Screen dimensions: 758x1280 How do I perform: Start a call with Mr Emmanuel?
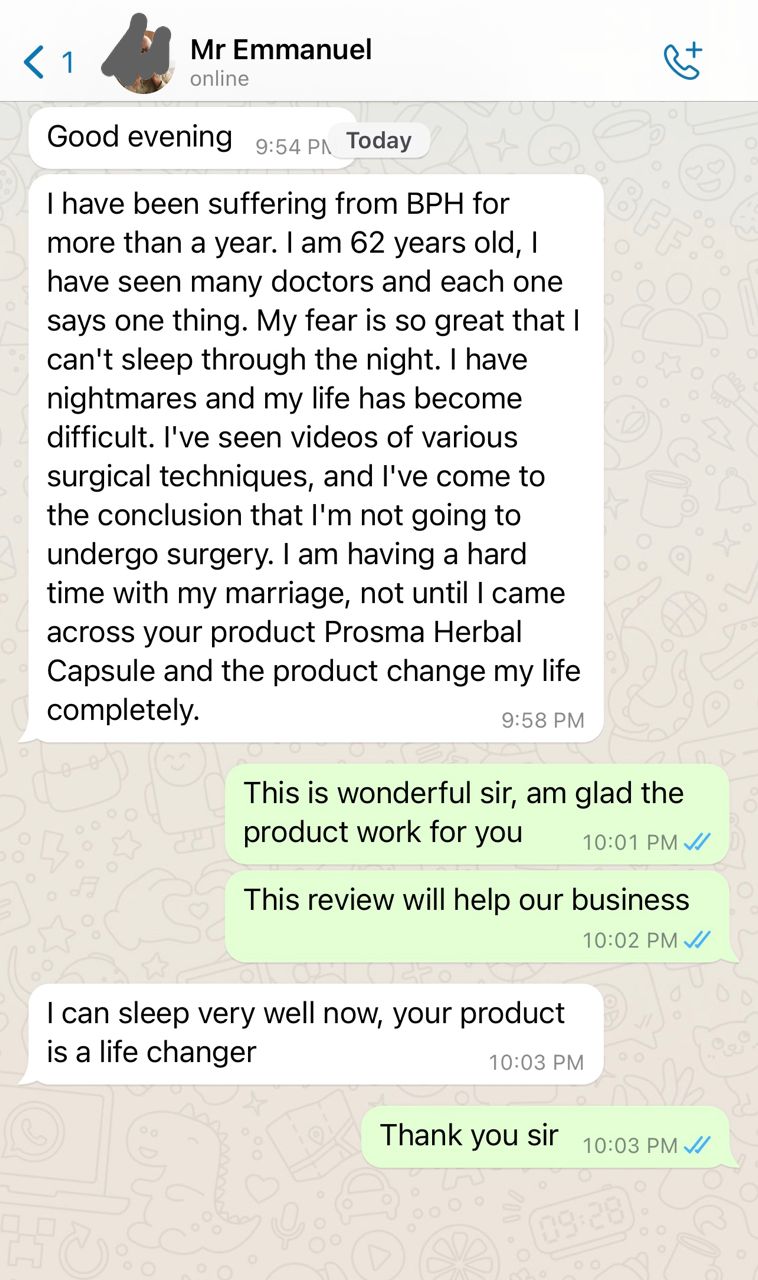[x=683, y=61]
